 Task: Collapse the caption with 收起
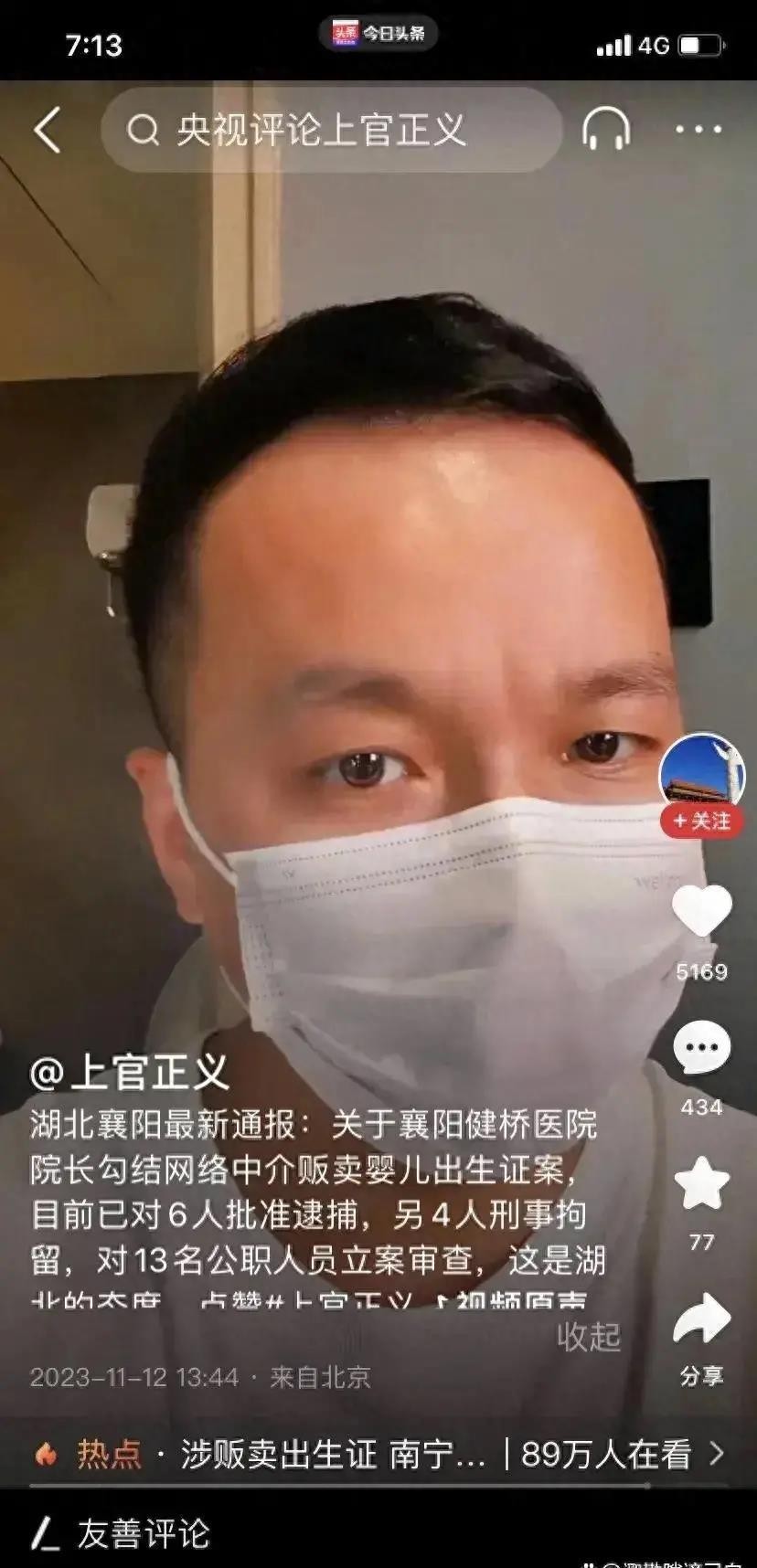[589, 1337]
